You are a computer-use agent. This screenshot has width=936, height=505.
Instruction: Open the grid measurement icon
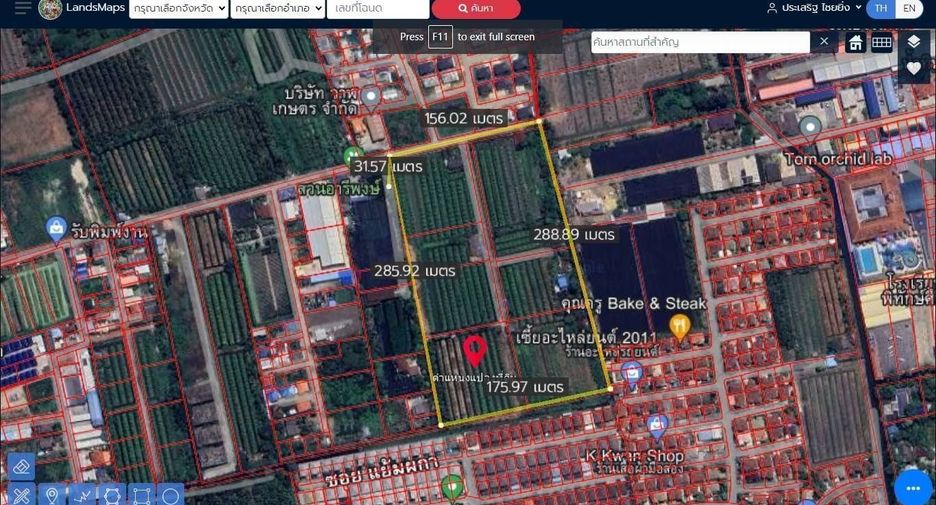882,42
